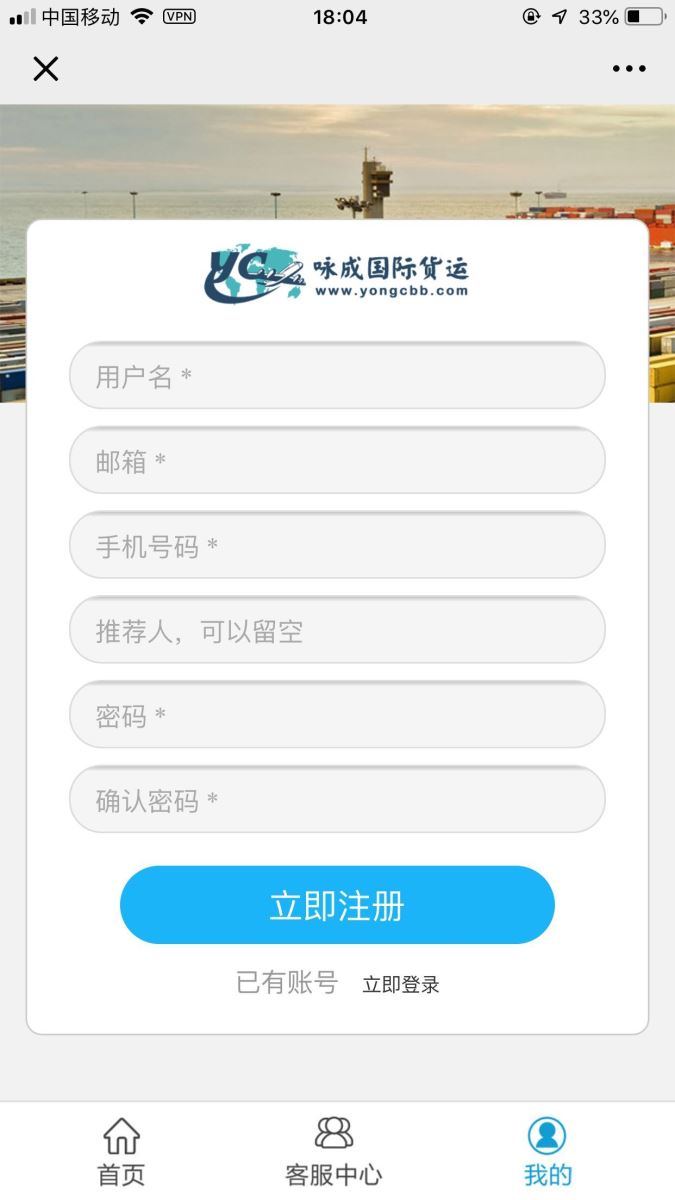675x1200 pixels.
Task: Open the three-dot overflow menu
Action: (x=629, y=69)
